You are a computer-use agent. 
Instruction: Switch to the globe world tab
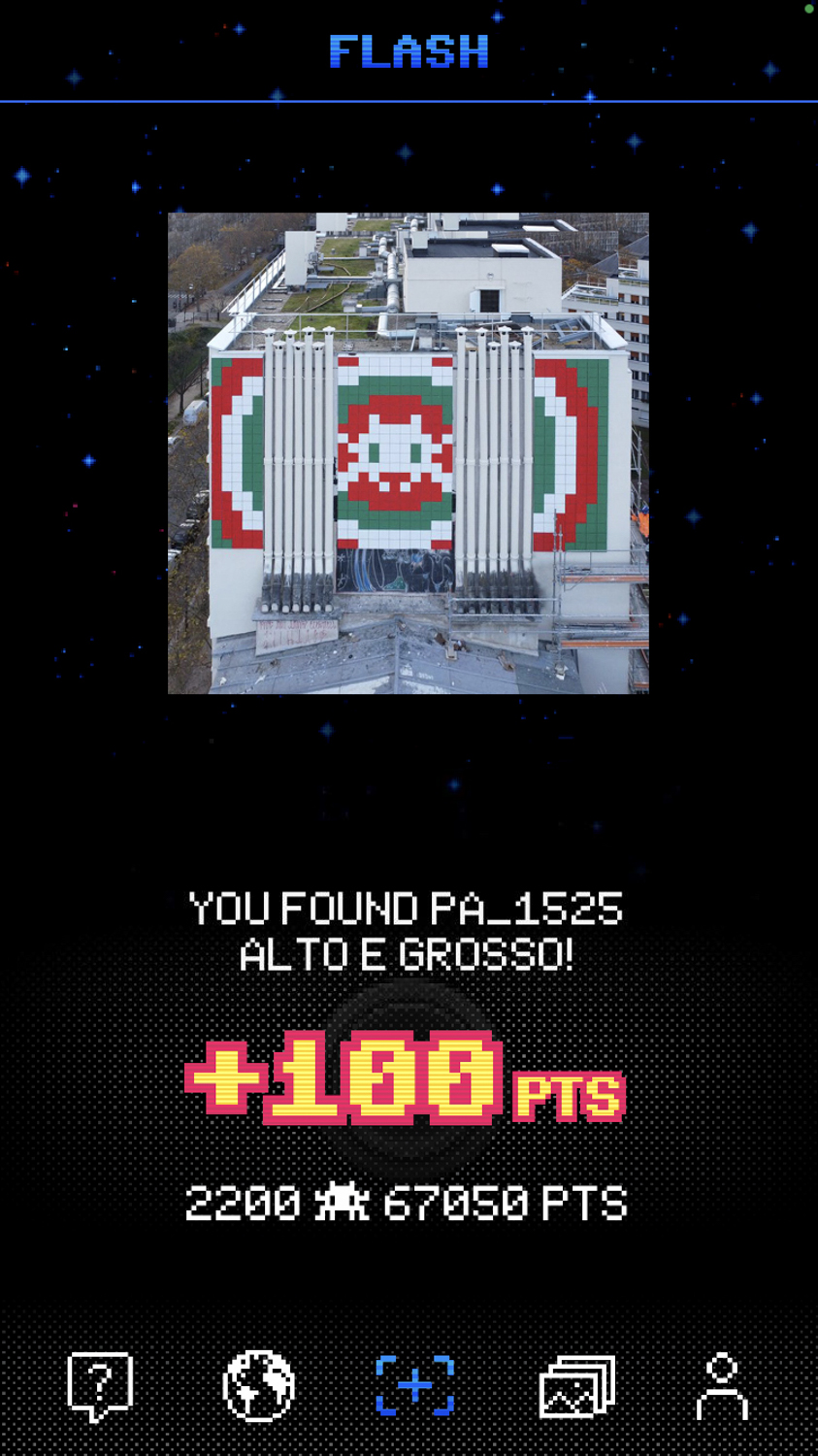click(258, 1386)
